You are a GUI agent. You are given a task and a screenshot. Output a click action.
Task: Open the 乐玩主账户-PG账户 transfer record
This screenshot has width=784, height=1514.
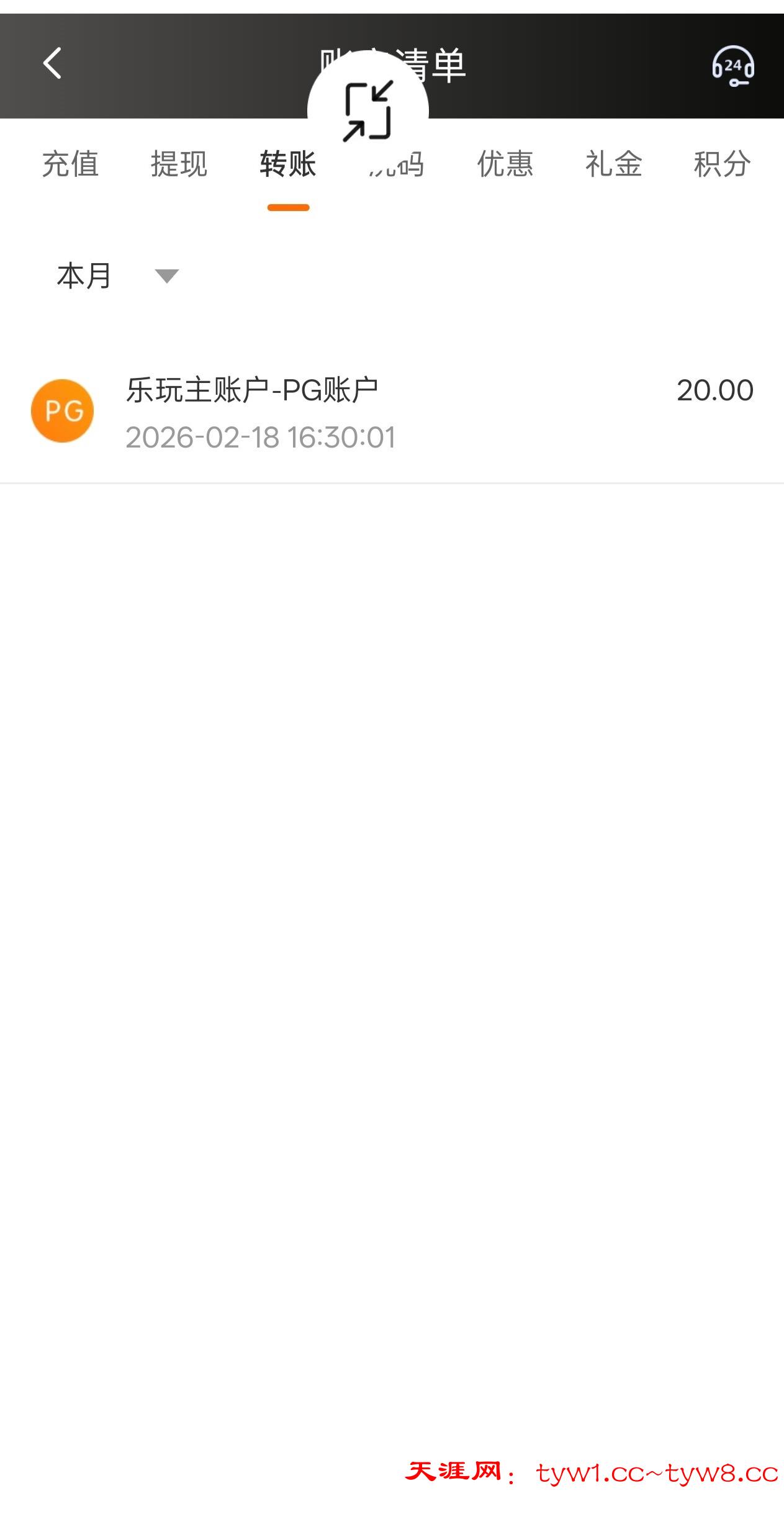[x=392, y=412]
